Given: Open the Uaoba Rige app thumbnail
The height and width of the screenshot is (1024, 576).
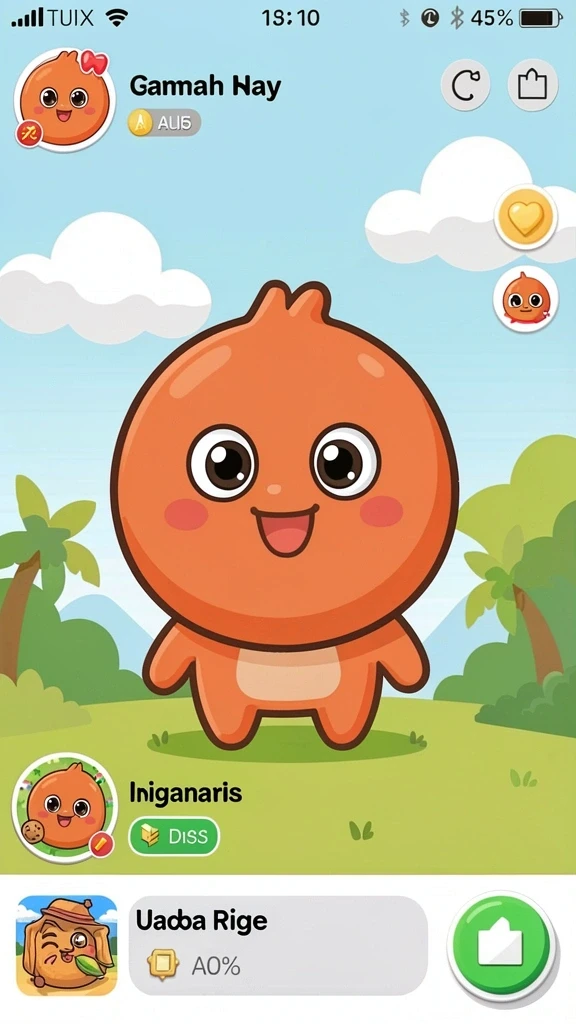Looking at the screenshot, I should [67, 945].
